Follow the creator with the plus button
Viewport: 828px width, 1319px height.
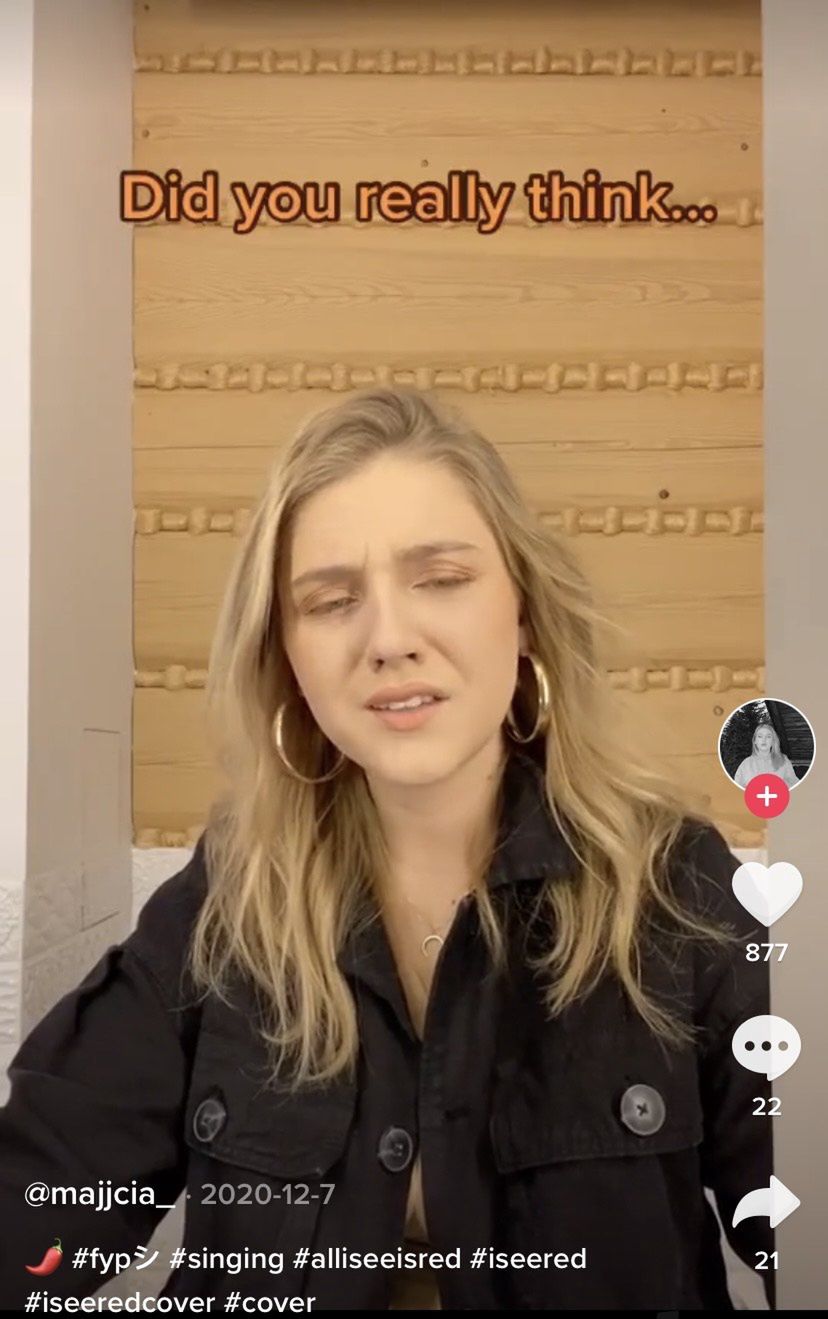tap(766, 797)
